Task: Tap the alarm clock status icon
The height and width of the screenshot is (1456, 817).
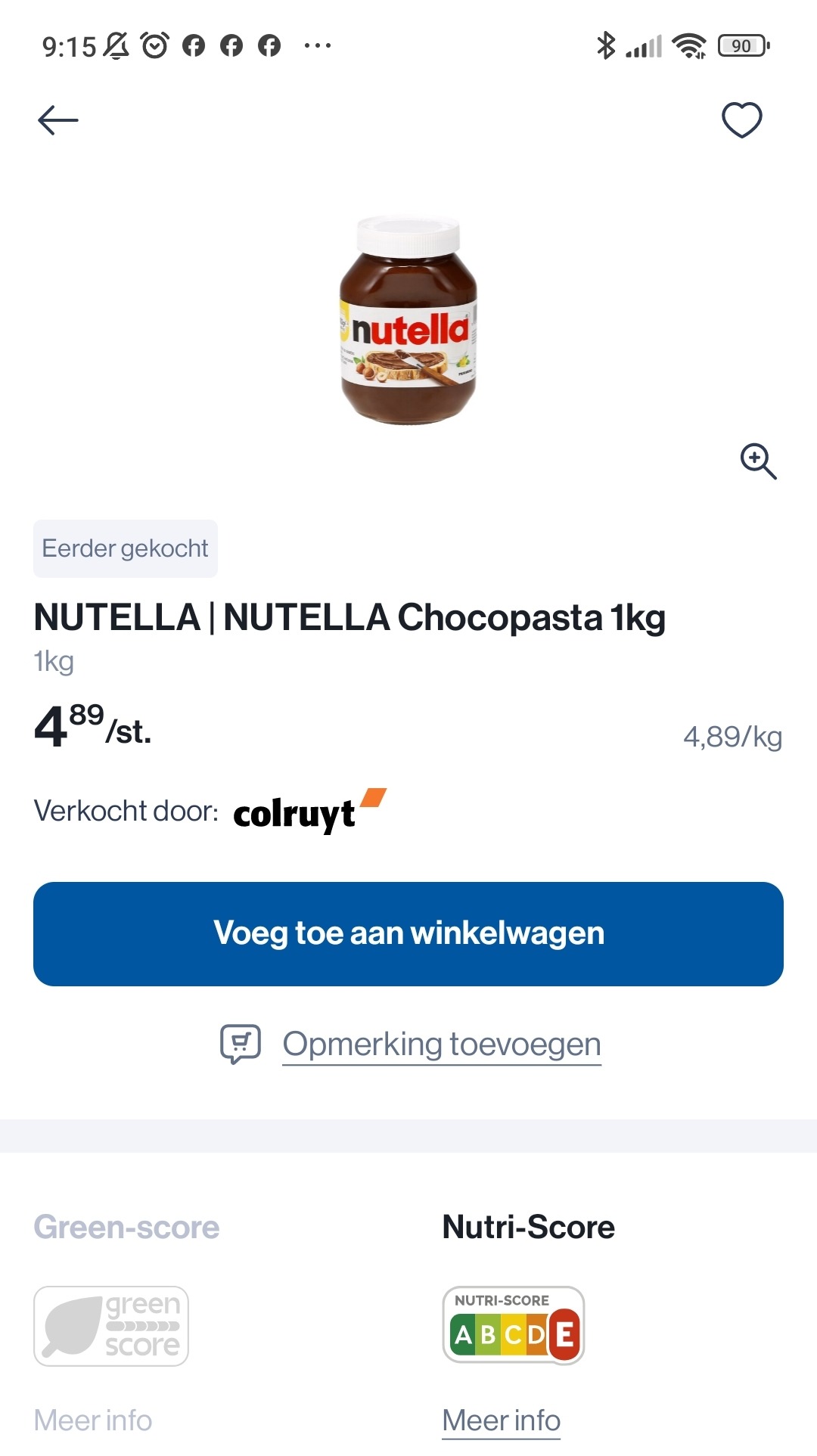Action: (x=154, y=45)
